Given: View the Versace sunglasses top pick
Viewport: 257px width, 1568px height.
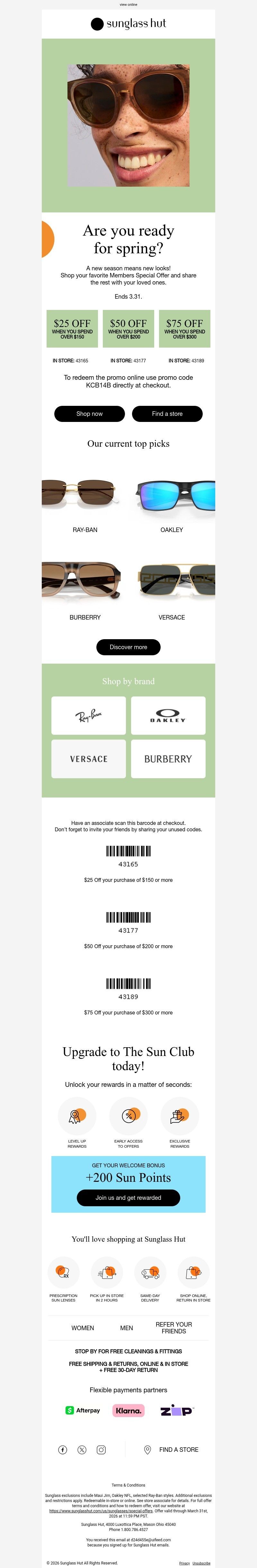Looking at the screenshot, I should (x=172, y=582).
